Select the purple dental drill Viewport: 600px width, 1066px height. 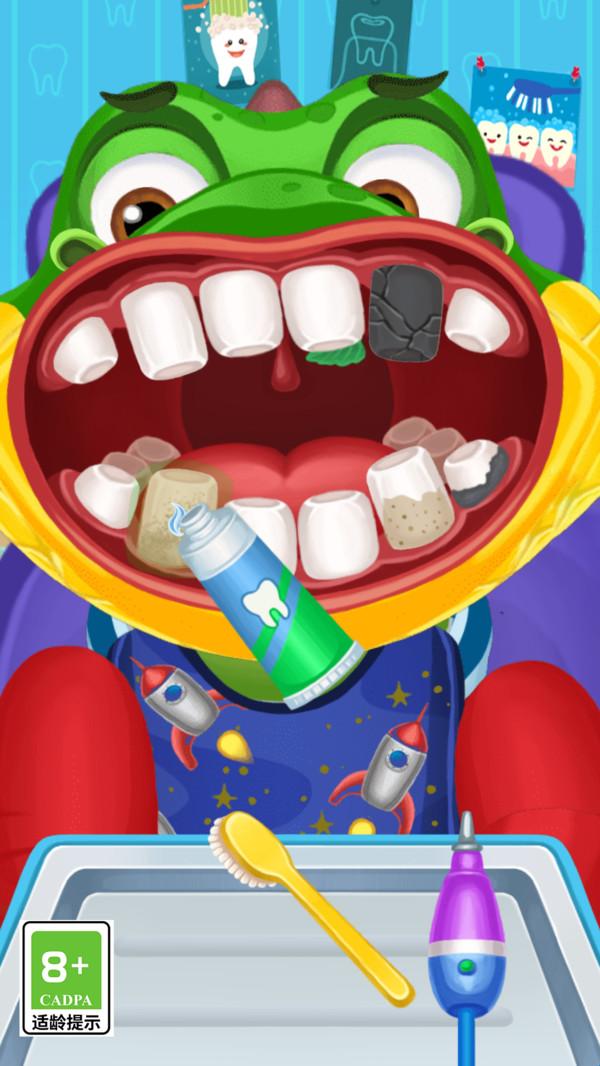466,938
